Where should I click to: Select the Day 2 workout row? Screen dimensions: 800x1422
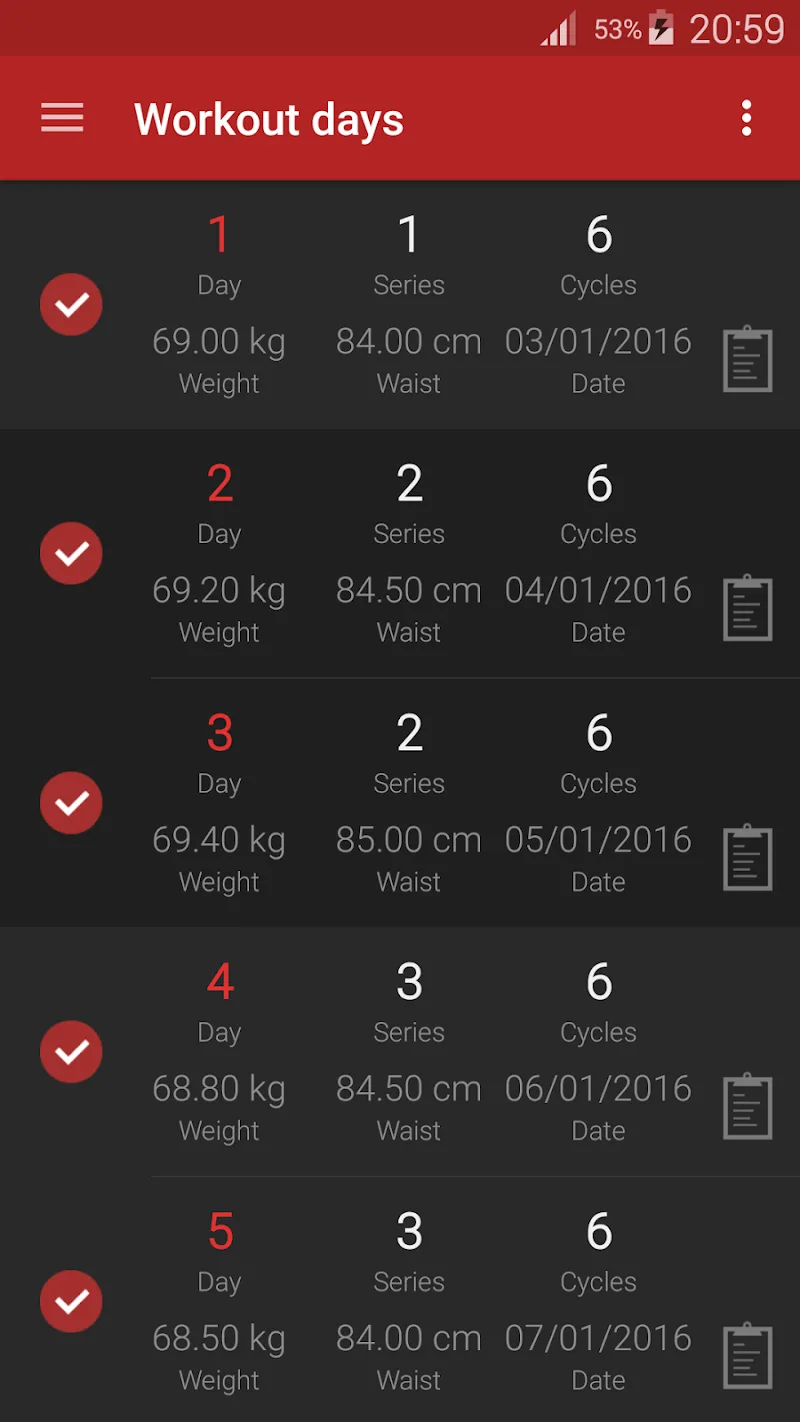(409, 553)
